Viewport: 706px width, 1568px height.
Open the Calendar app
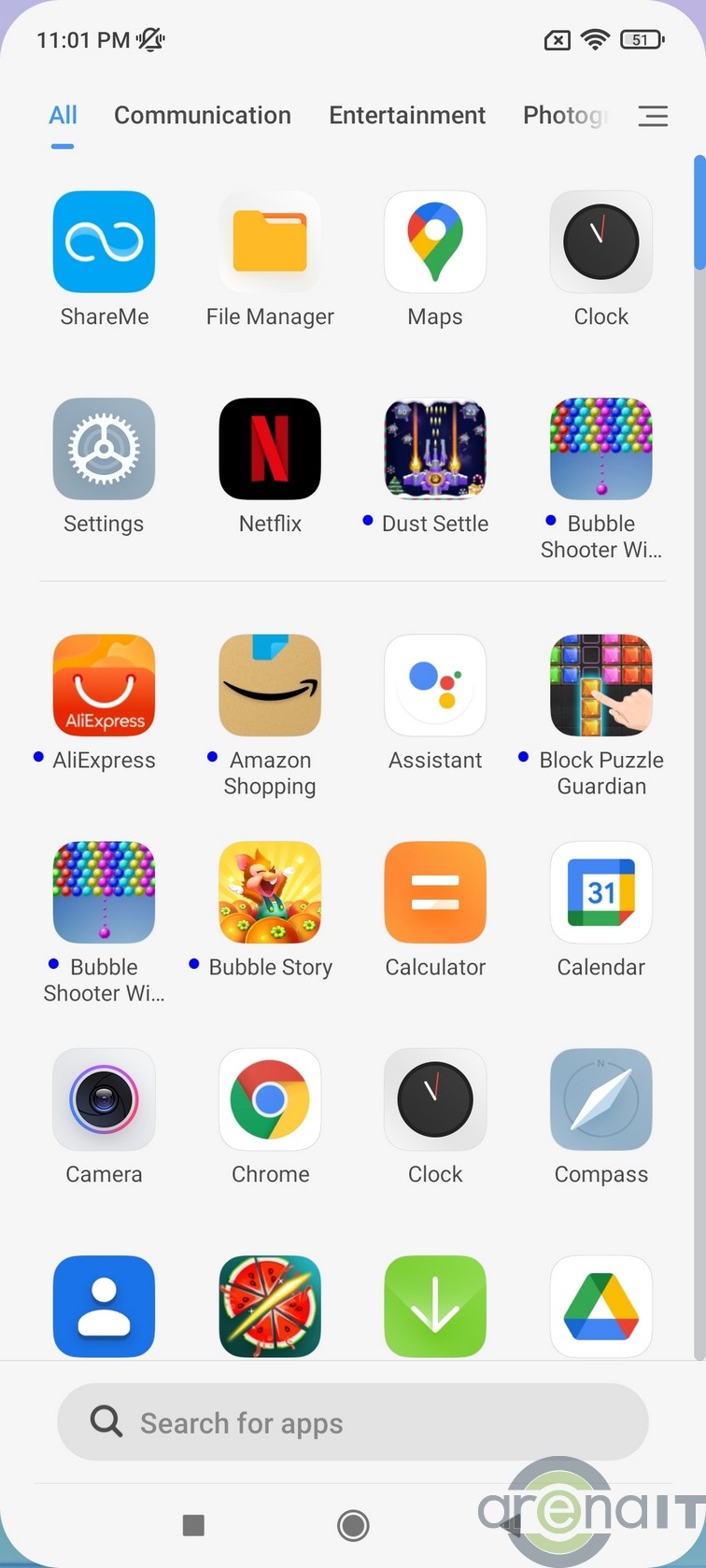pyautogui.click(x=601, y=893)
